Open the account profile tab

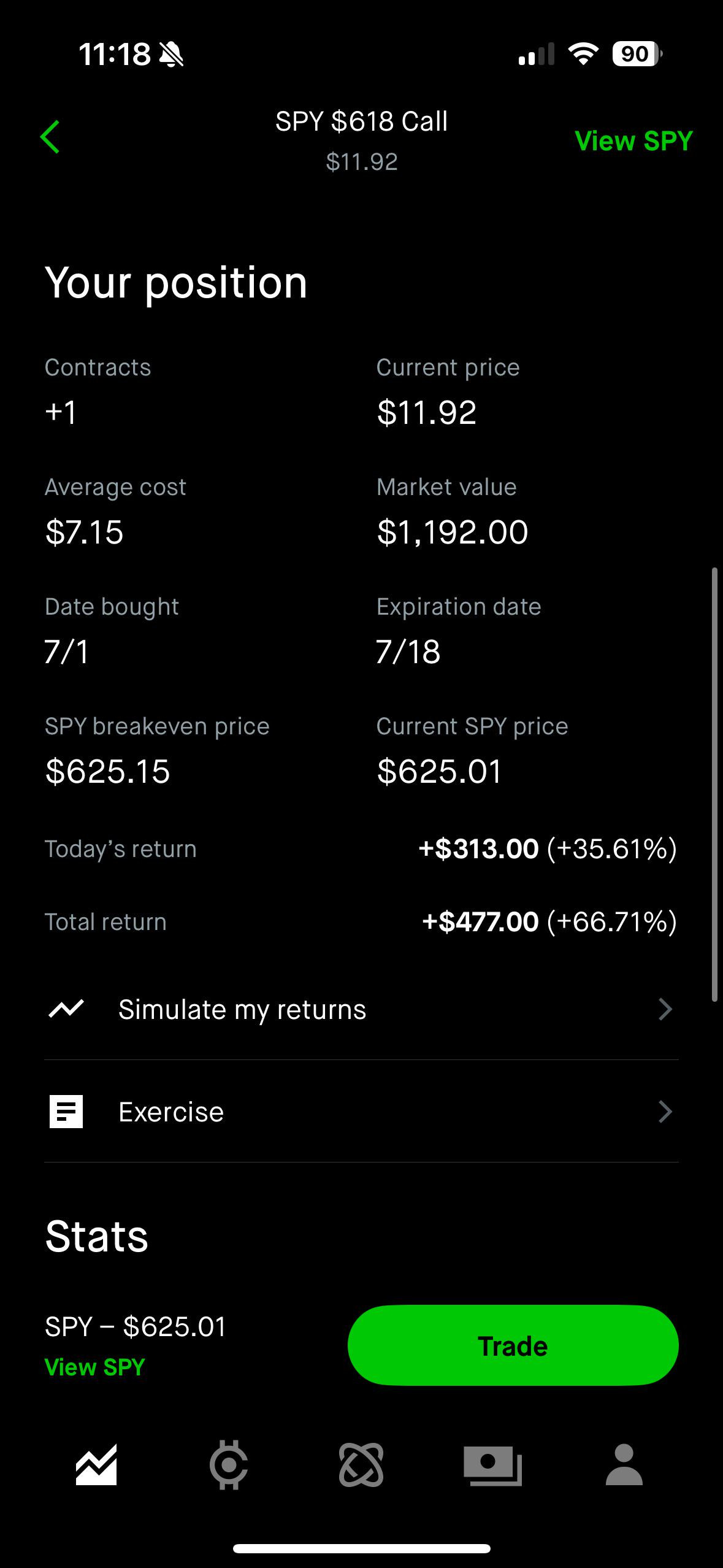[624, 1465]
